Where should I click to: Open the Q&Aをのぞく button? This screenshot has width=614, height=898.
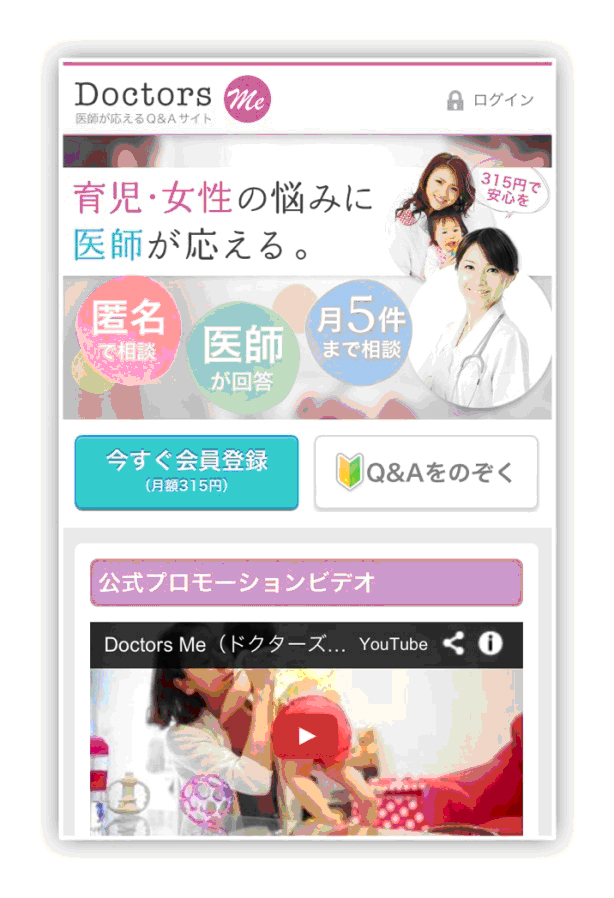(x=426, y=472)
